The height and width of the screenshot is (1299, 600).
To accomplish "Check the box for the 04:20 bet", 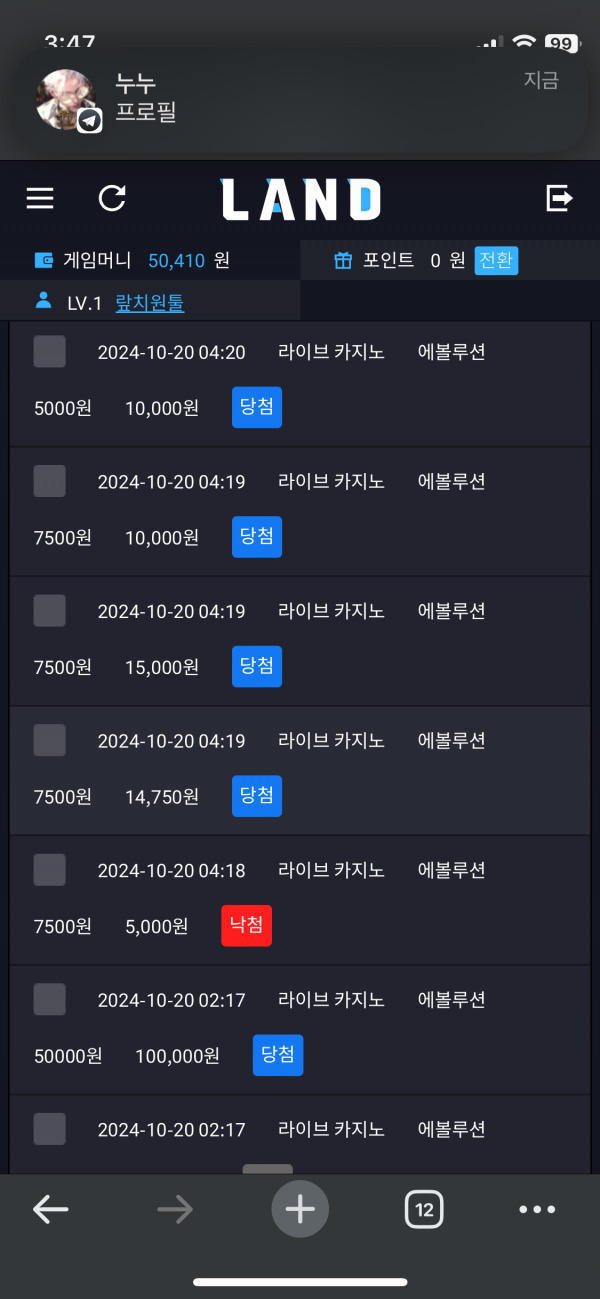I will coord(50,352).
